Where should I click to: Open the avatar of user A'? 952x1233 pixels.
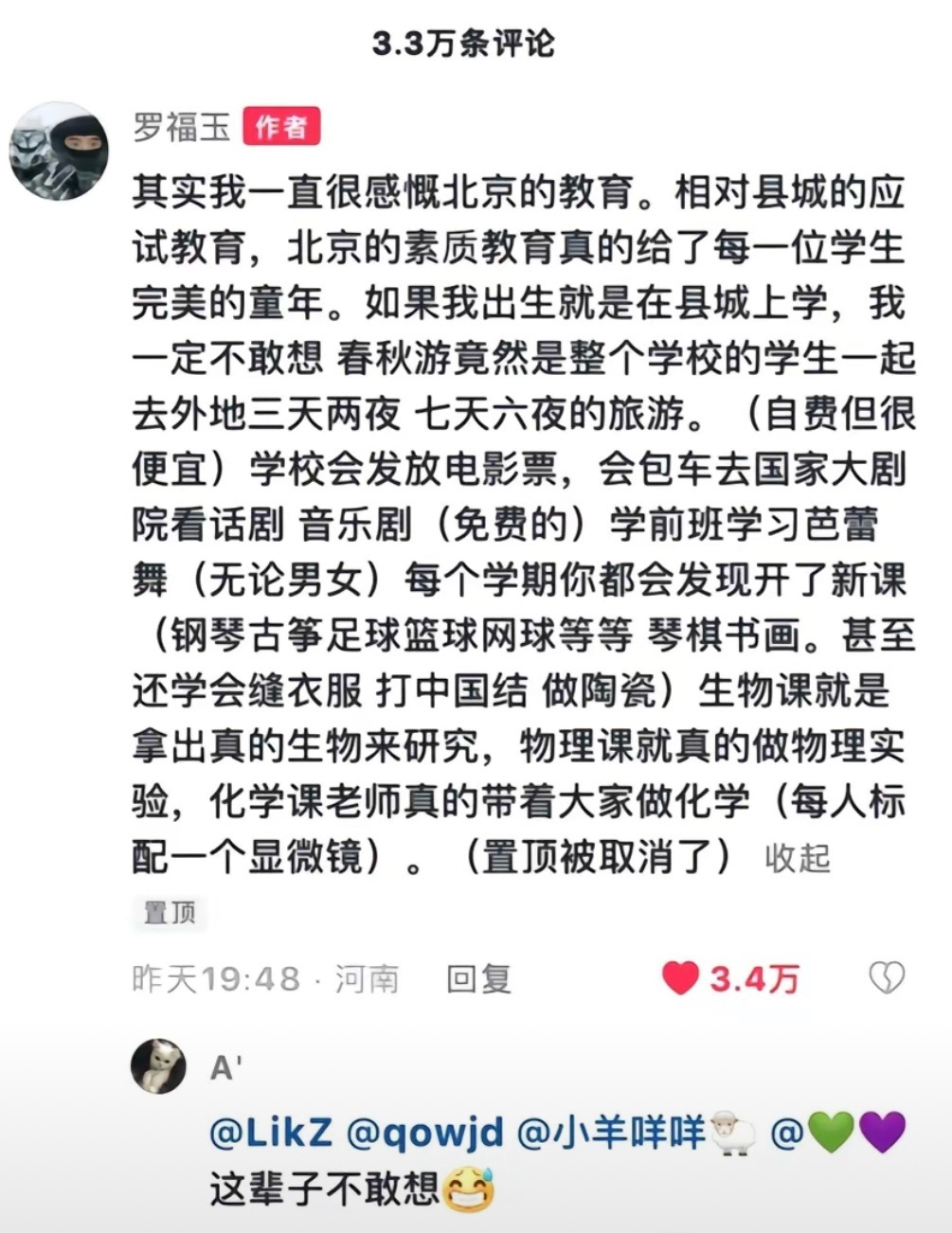pos(158,1066)
